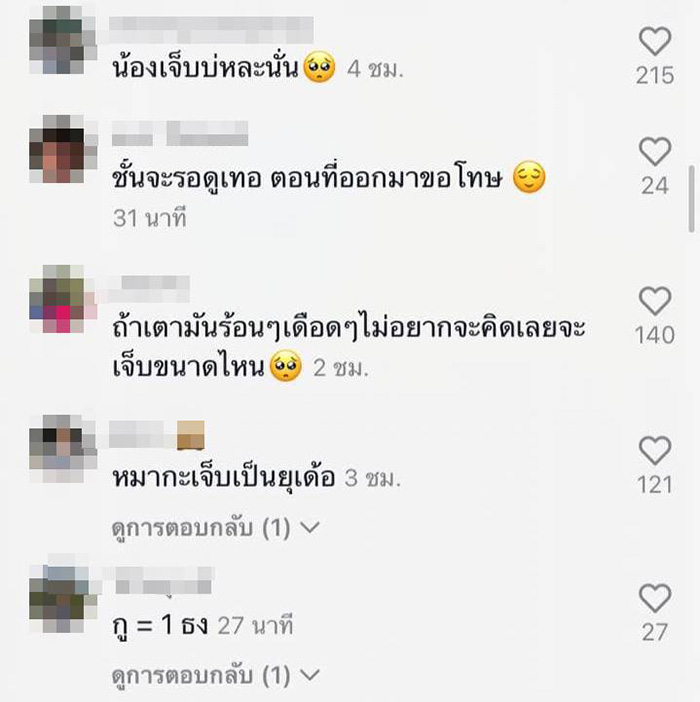The width and height of the screenshot is (700, 702).
Task: Like the comment "น้องเจ็บบ่หละนั่น"
Action: point(655,41)
